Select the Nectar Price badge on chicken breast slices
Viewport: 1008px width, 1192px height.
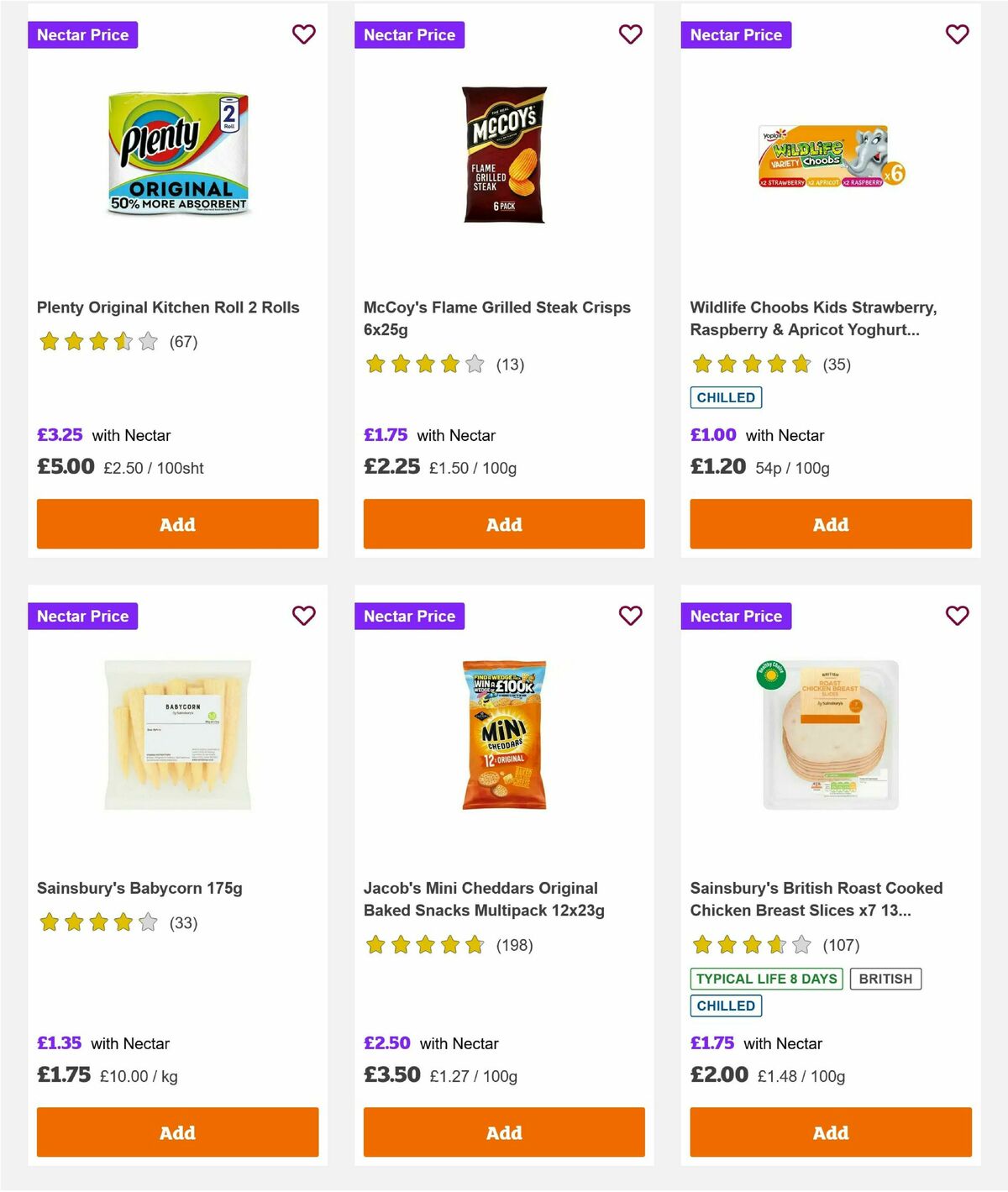pos(737,616)
